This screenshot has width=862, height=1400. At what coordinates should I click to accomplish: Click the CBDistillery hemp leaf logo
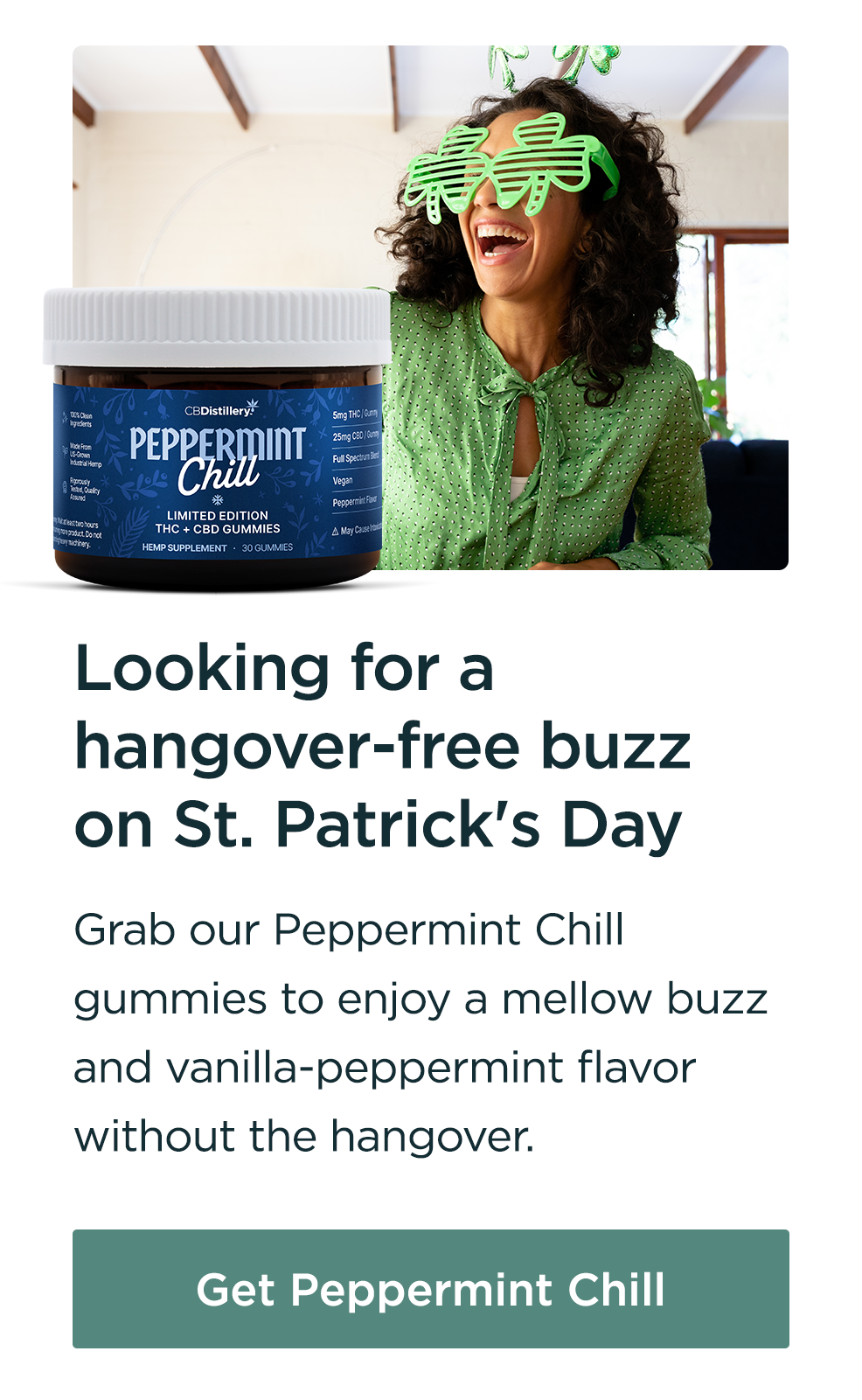coord(251,404)
